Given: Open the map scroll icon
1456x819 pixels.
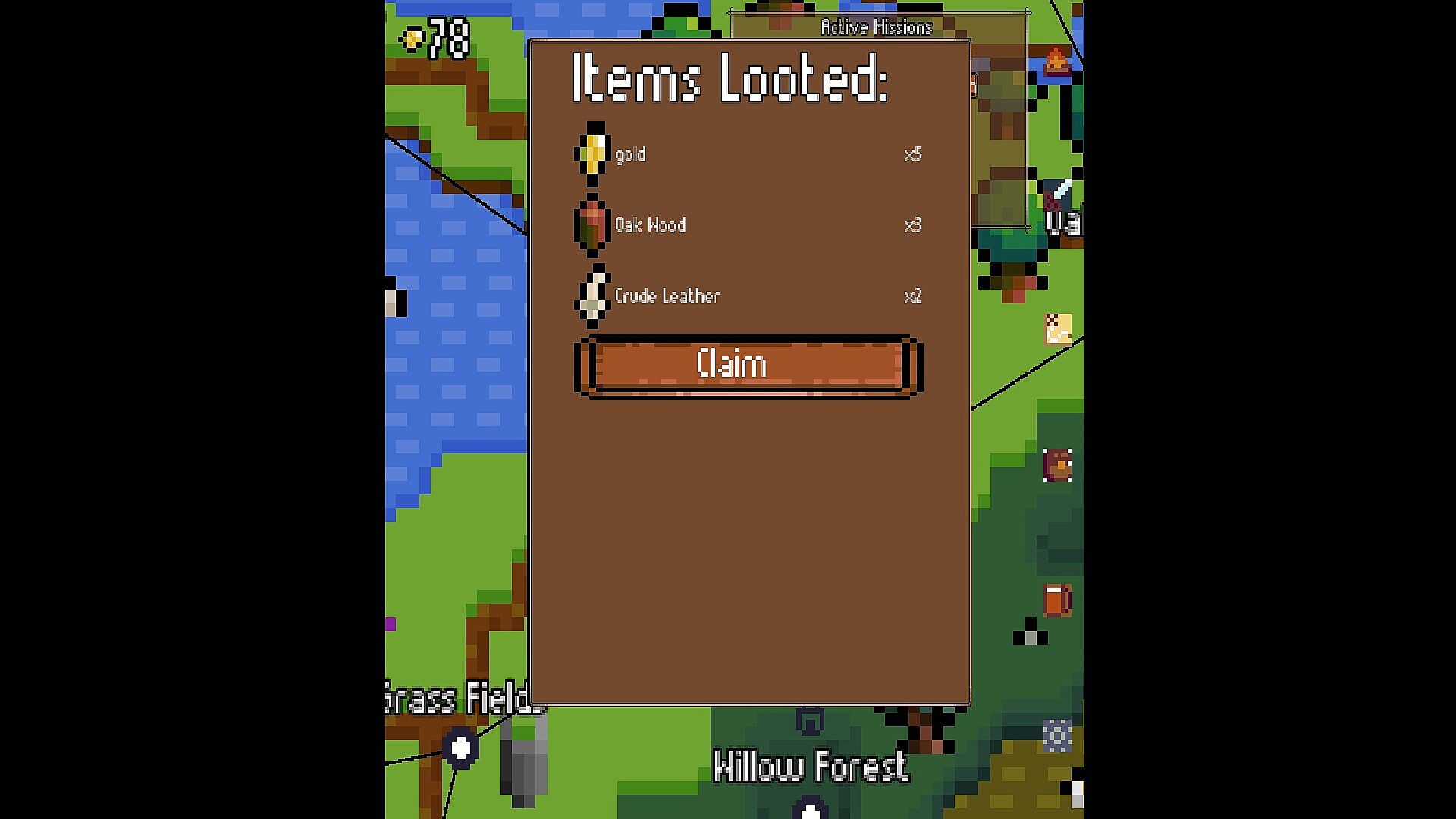Looking at the screenshot, I should coord(1058,329).
